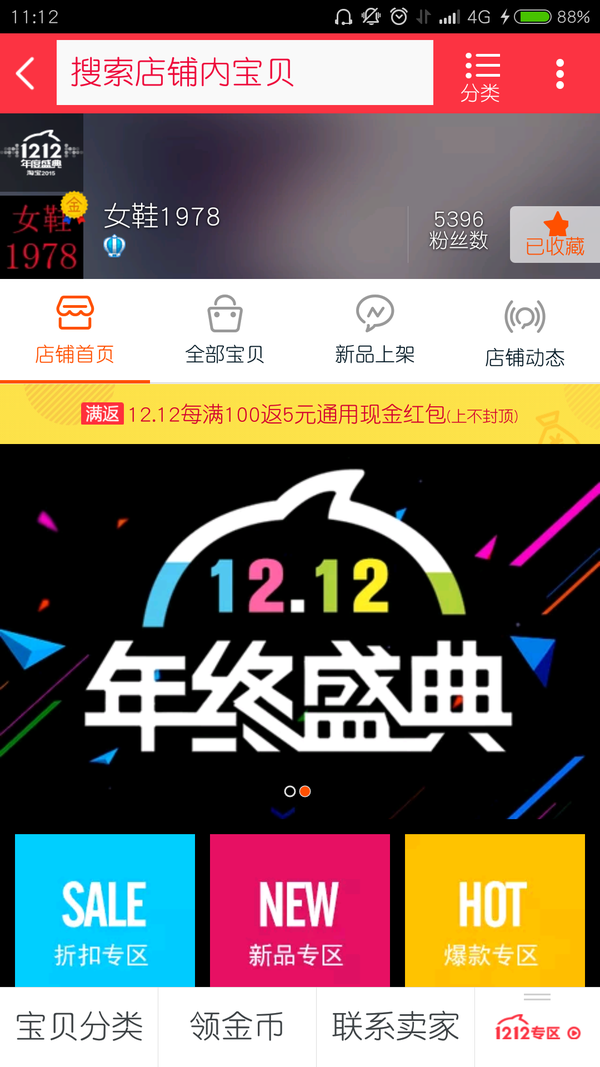Switch to the 店铺首页 tab
Viewport: 600px width, 1067px height.
tap(75, 331)
